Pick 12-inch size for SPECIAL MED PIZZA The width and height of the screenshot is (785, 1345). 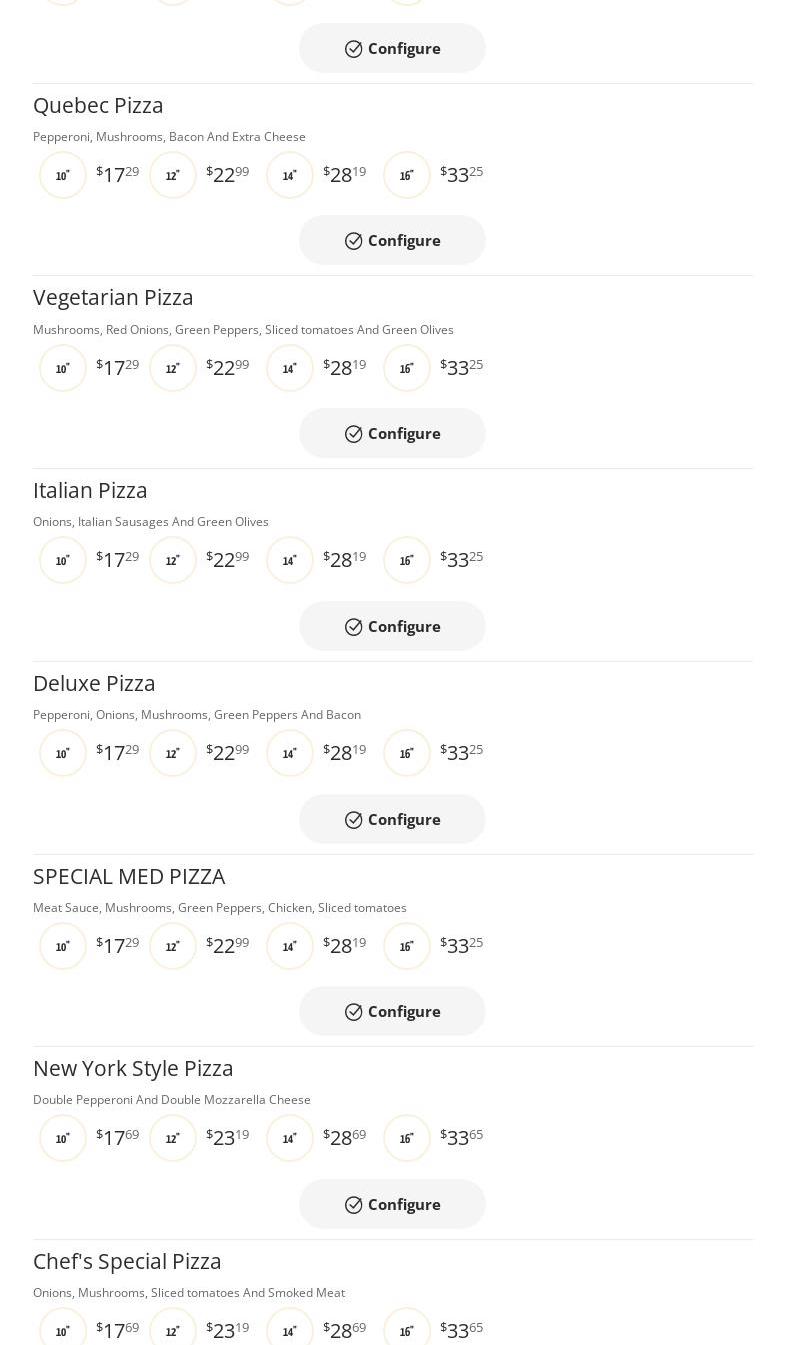(x=173, y=947)
